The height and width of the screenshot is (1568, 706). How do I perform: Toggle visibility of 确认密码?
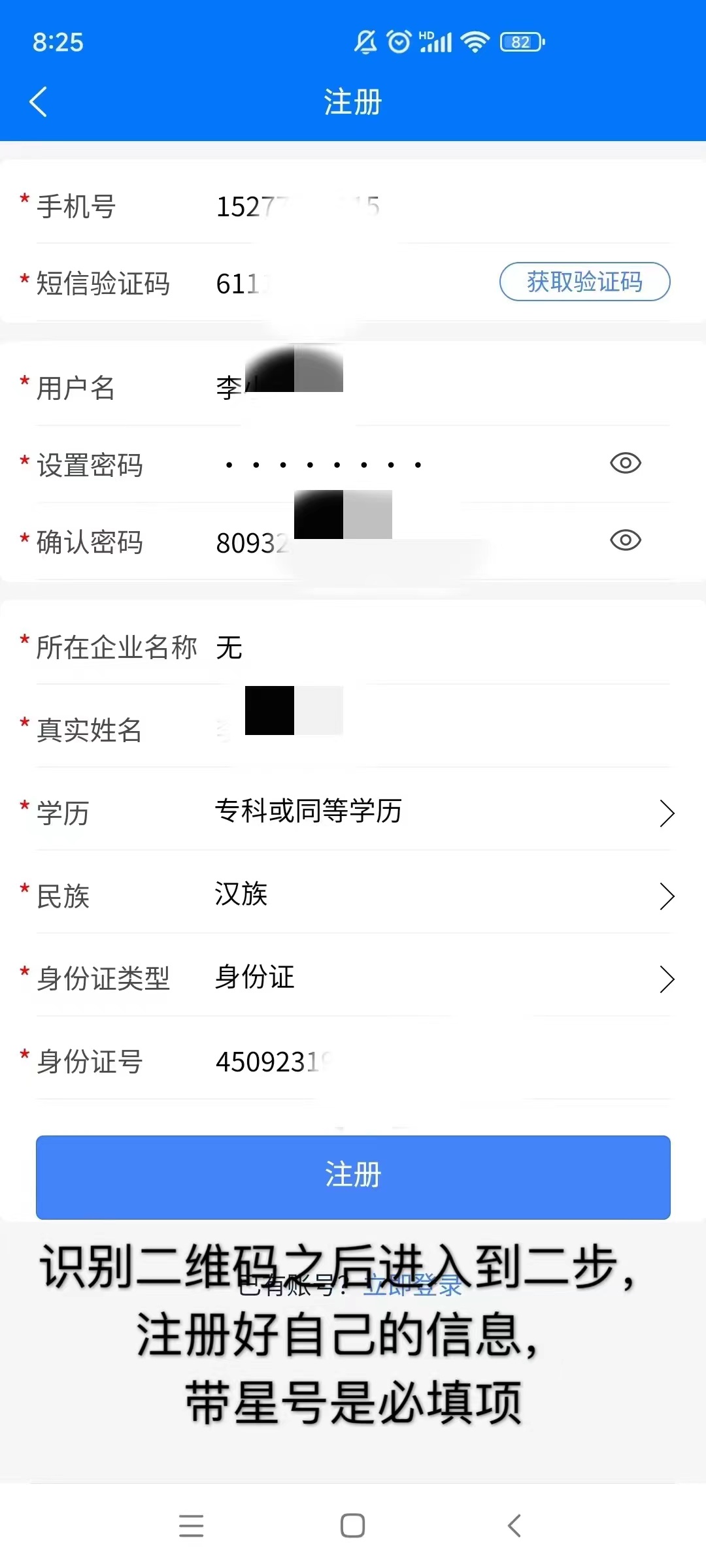pyautogui.click(x=625, y=540)
